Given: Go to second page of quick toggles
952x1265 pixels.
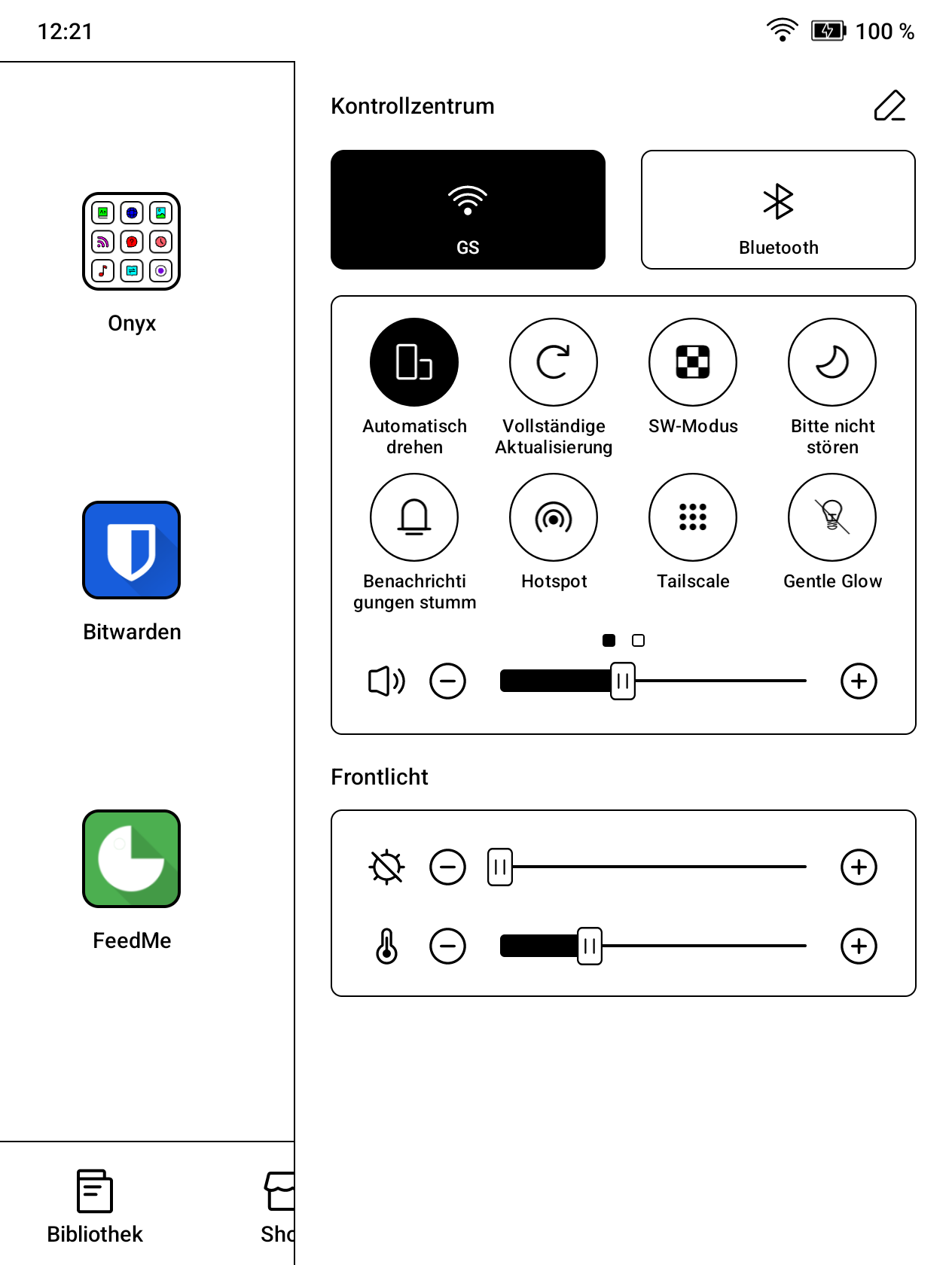Looking at the screenshot, I should (638, 640).
